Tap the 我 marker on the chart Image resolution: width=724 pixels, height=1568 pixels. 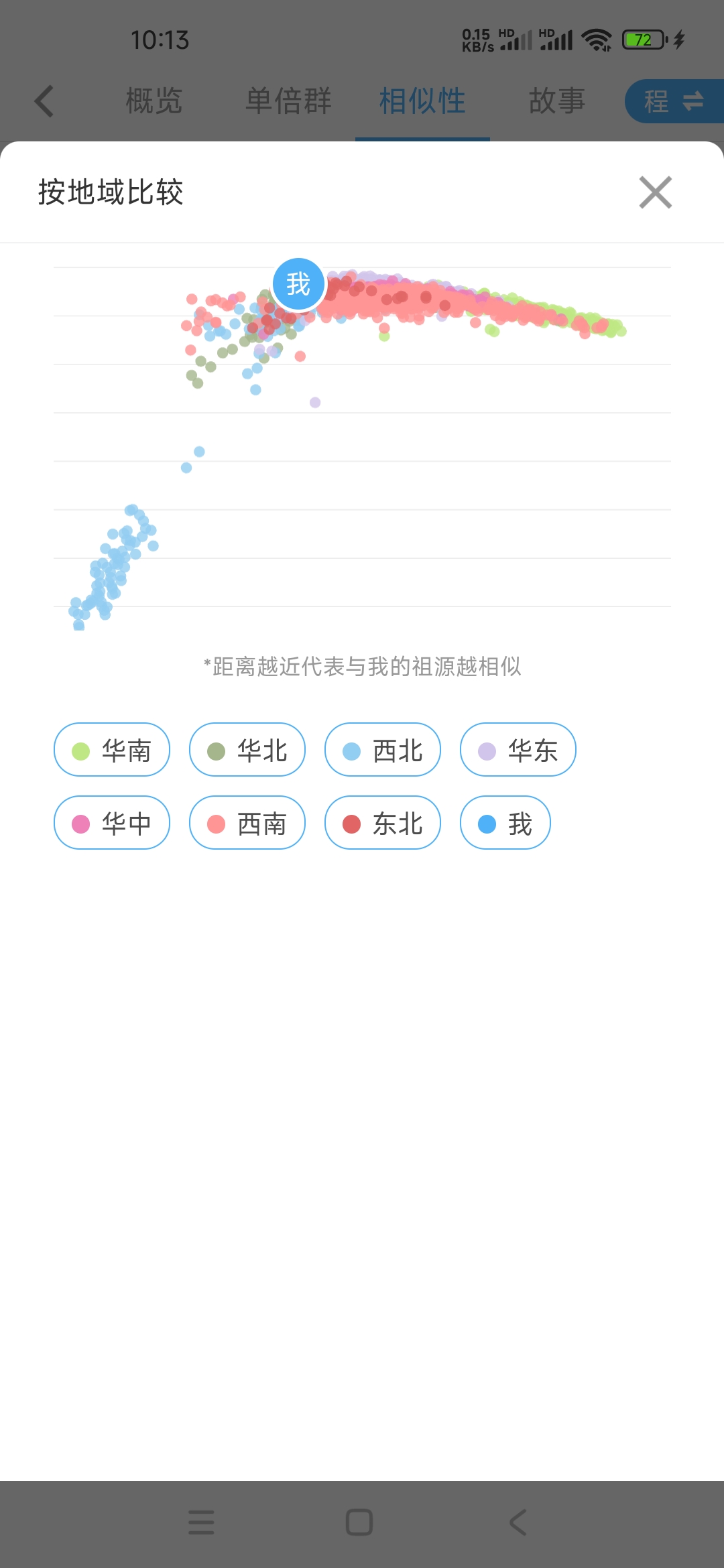(x=298, y=284)
